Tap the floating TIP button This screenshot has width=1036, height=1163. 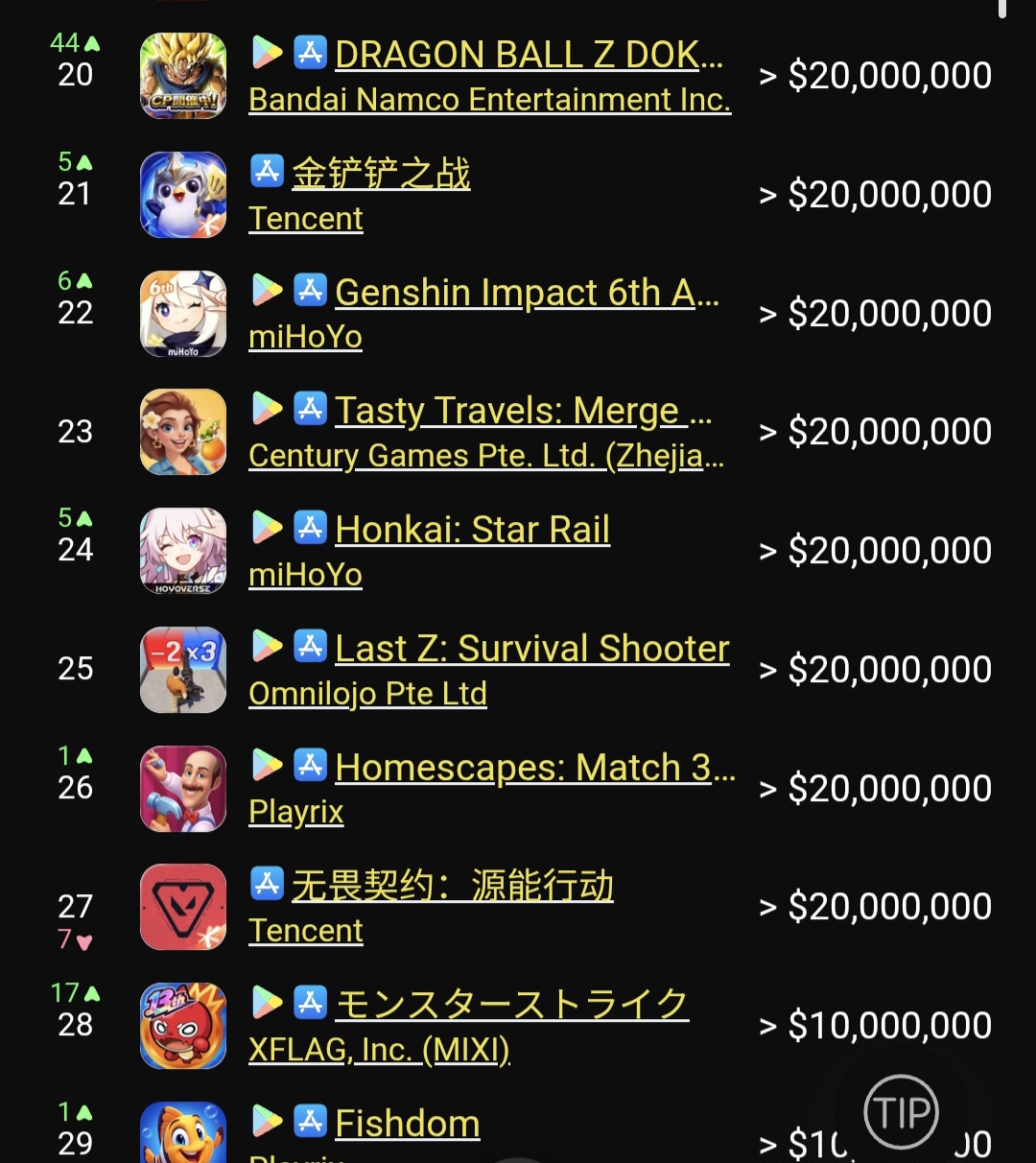(x=901, y=1112)
